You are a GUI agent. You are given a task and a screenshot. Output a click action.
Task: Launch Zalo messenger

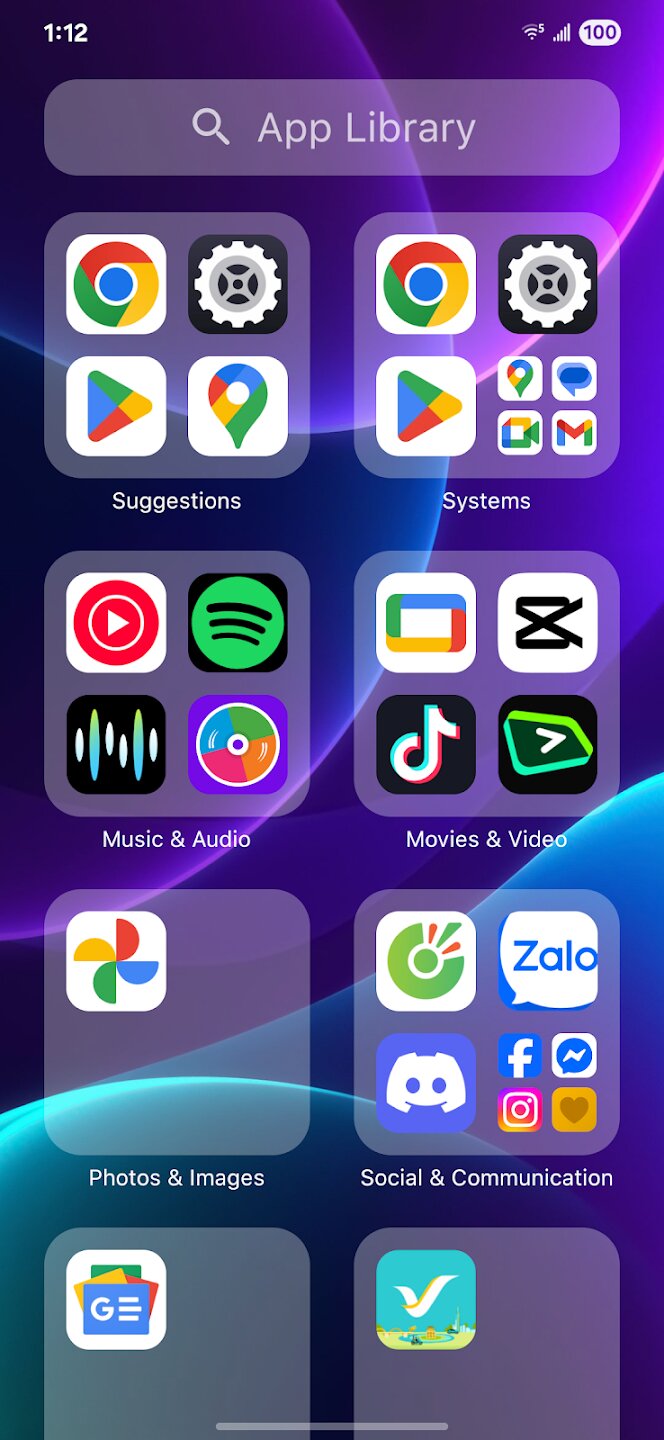click(547, 961)
